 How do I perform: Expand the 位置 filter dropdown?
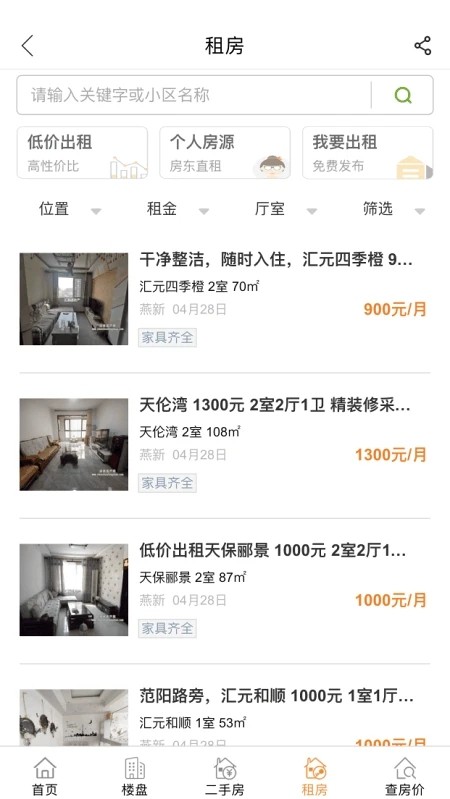pyautogui.click(x=70, y=209)
